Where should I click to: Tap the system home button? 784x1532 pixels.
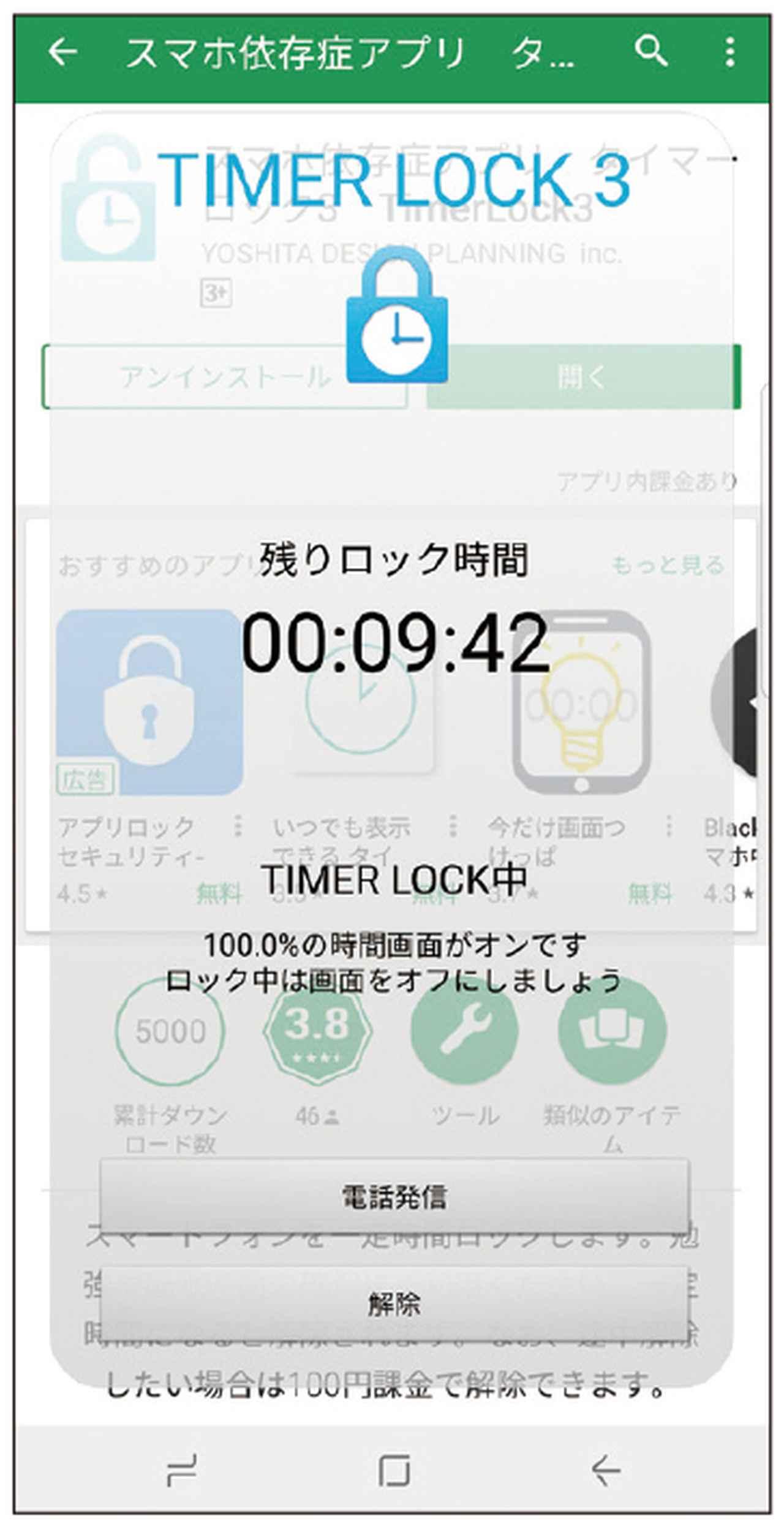tap(394, 1469)
